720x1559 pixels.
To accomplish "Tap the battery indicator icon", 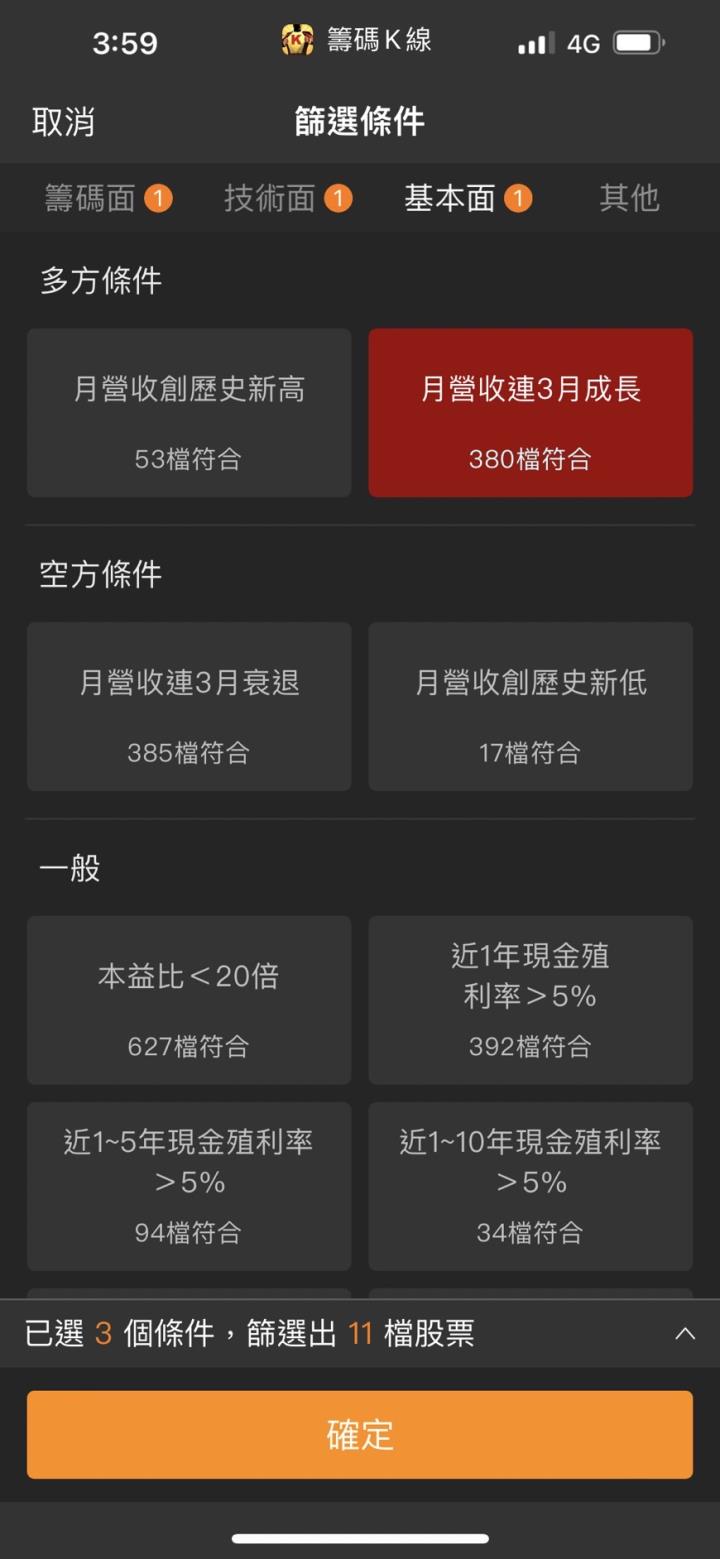I will (634, 41).
